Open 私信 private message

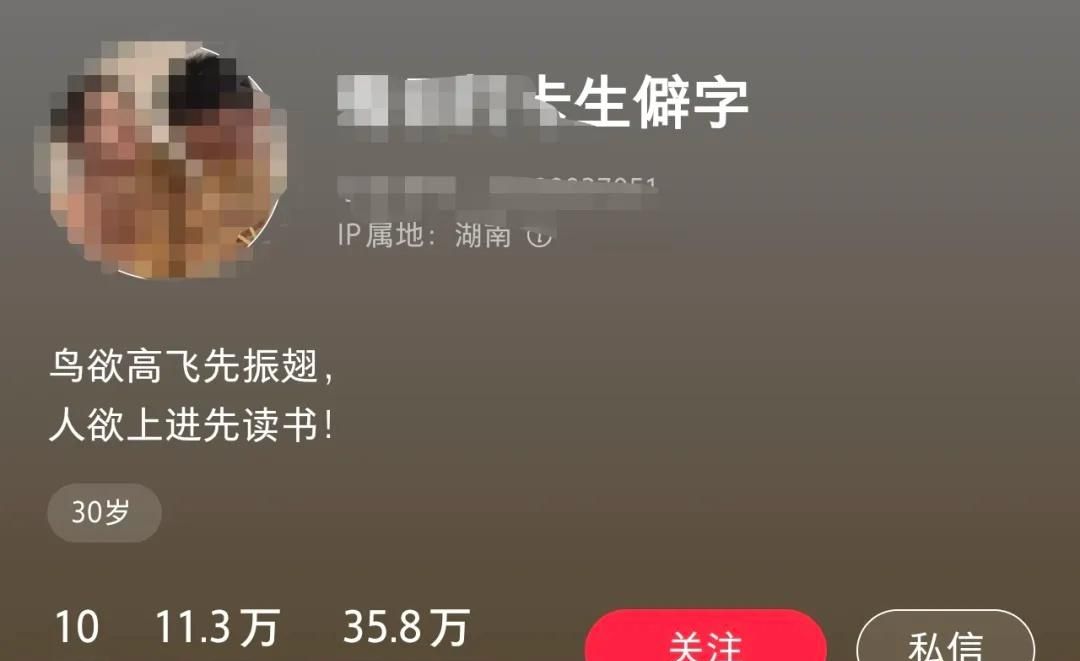945,642
